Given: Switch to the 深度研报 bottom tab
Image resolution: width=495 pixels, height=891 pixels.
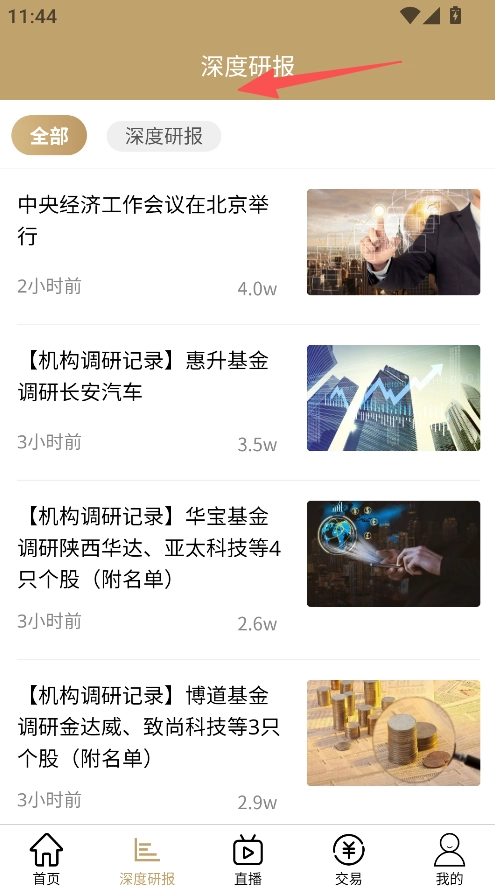Looking at the screenshot, I should [x=147, y=860].
